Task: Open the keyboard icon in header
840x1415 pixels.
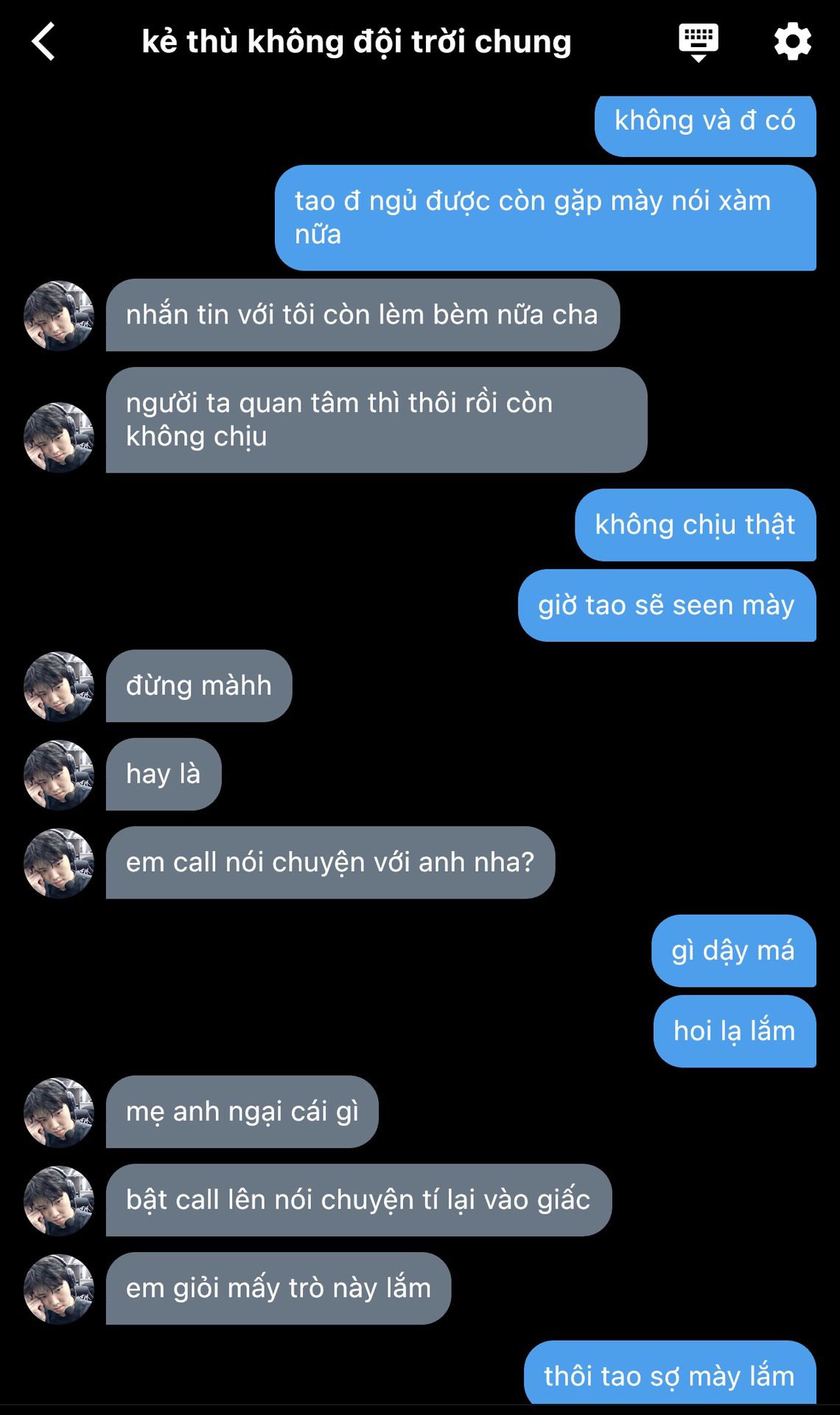Action: pos(698,41)
